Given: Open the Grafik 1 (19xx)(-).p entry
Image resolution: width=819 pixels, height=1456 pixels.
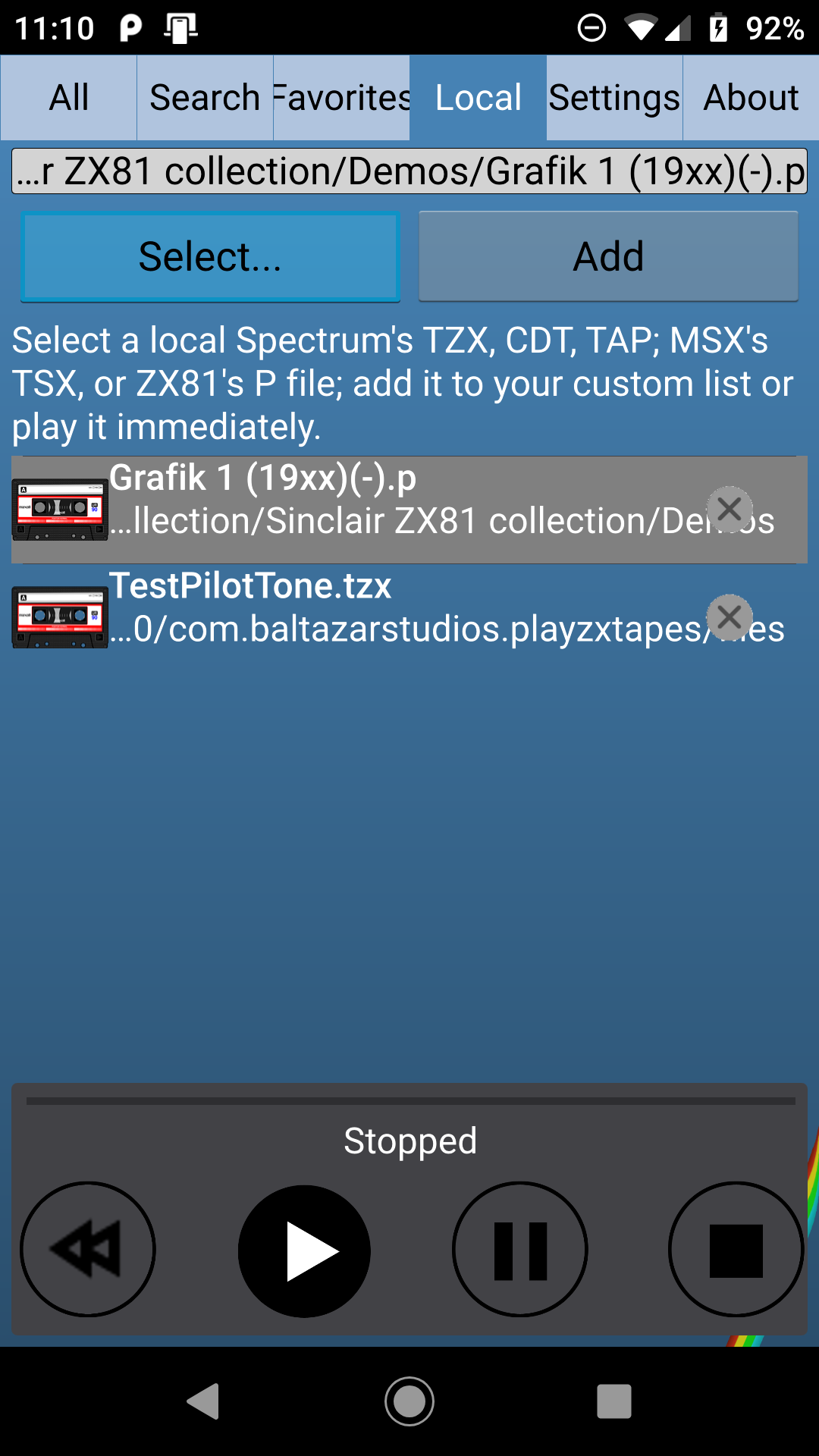Looking at the screenshot, I should (x=409, y=510).
